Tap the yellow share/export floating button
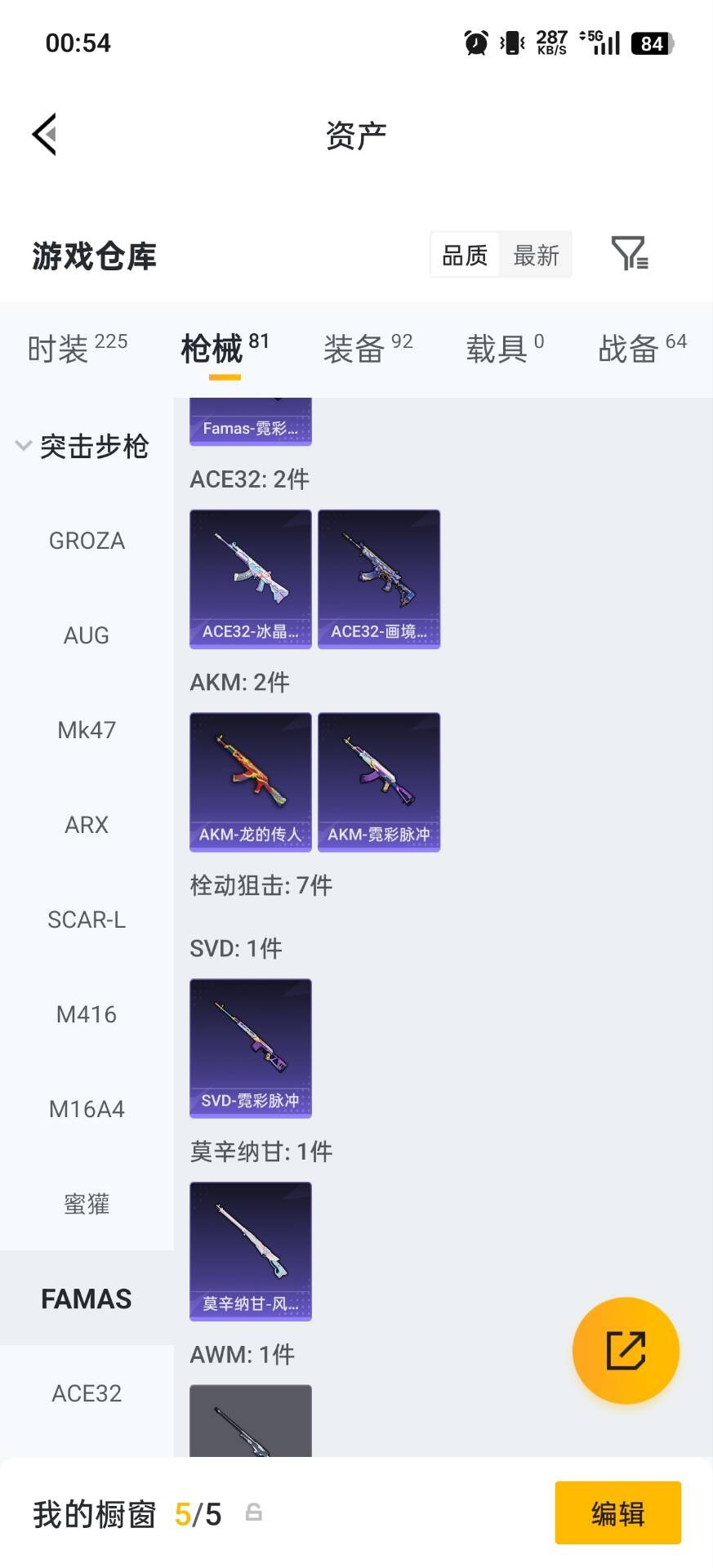 click(x=626, y=1351)
